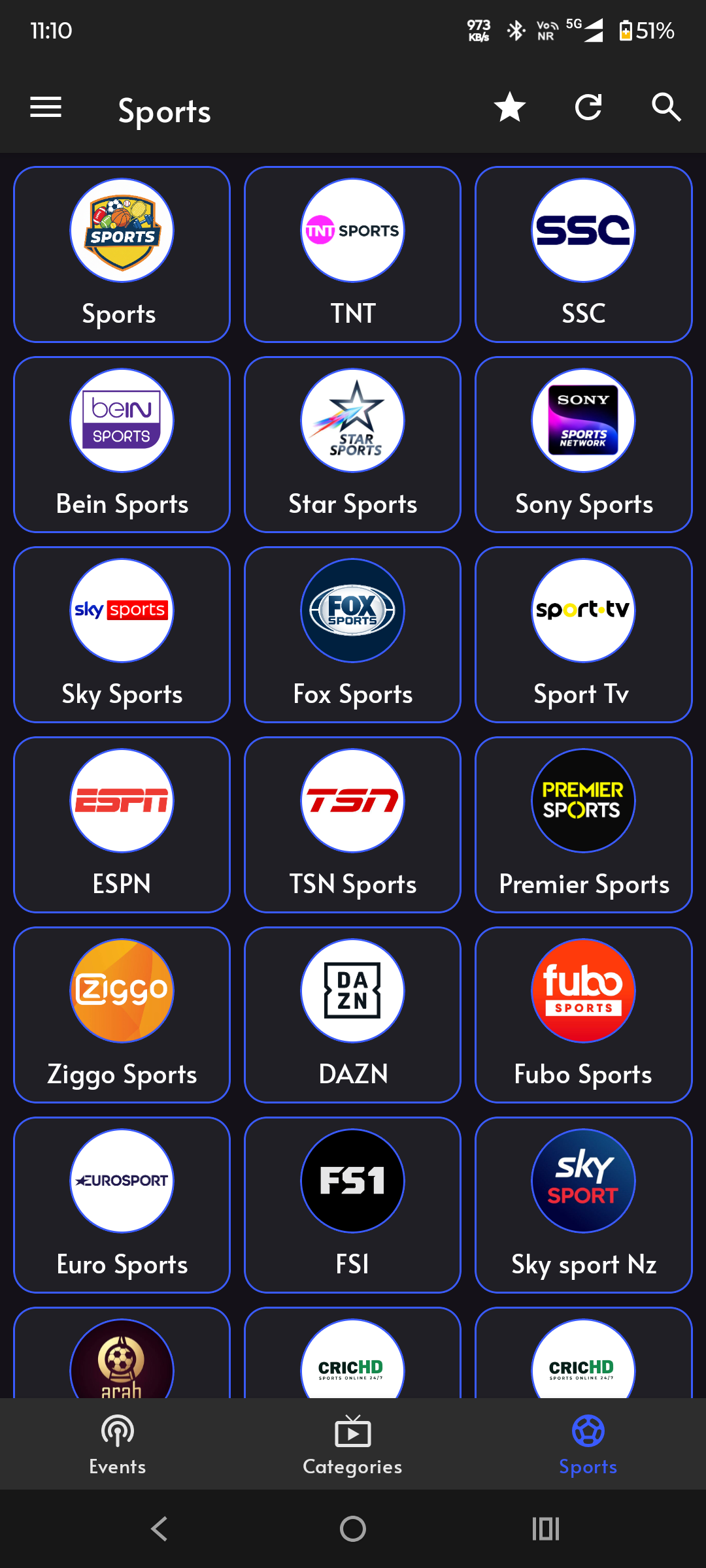Refresh the Sports channel list

[588, 108]
